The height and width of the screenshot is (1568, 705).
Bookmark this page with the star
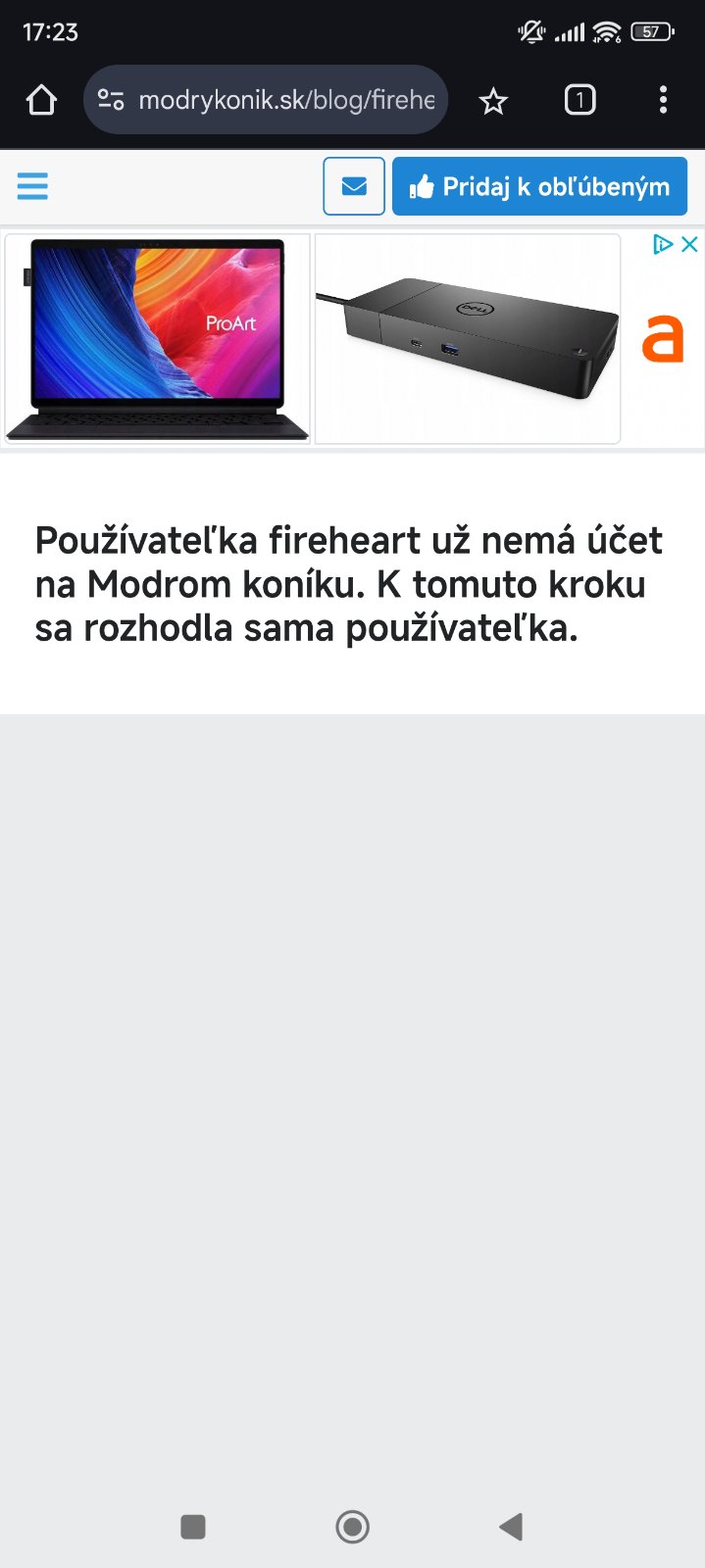pyautogui.click(x=493, y=100)
